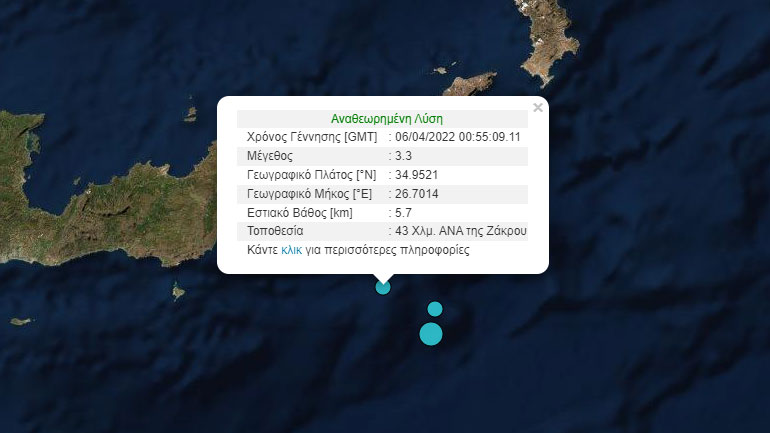
Task: Close the earthquake info popup
Action: click(538, 108)
